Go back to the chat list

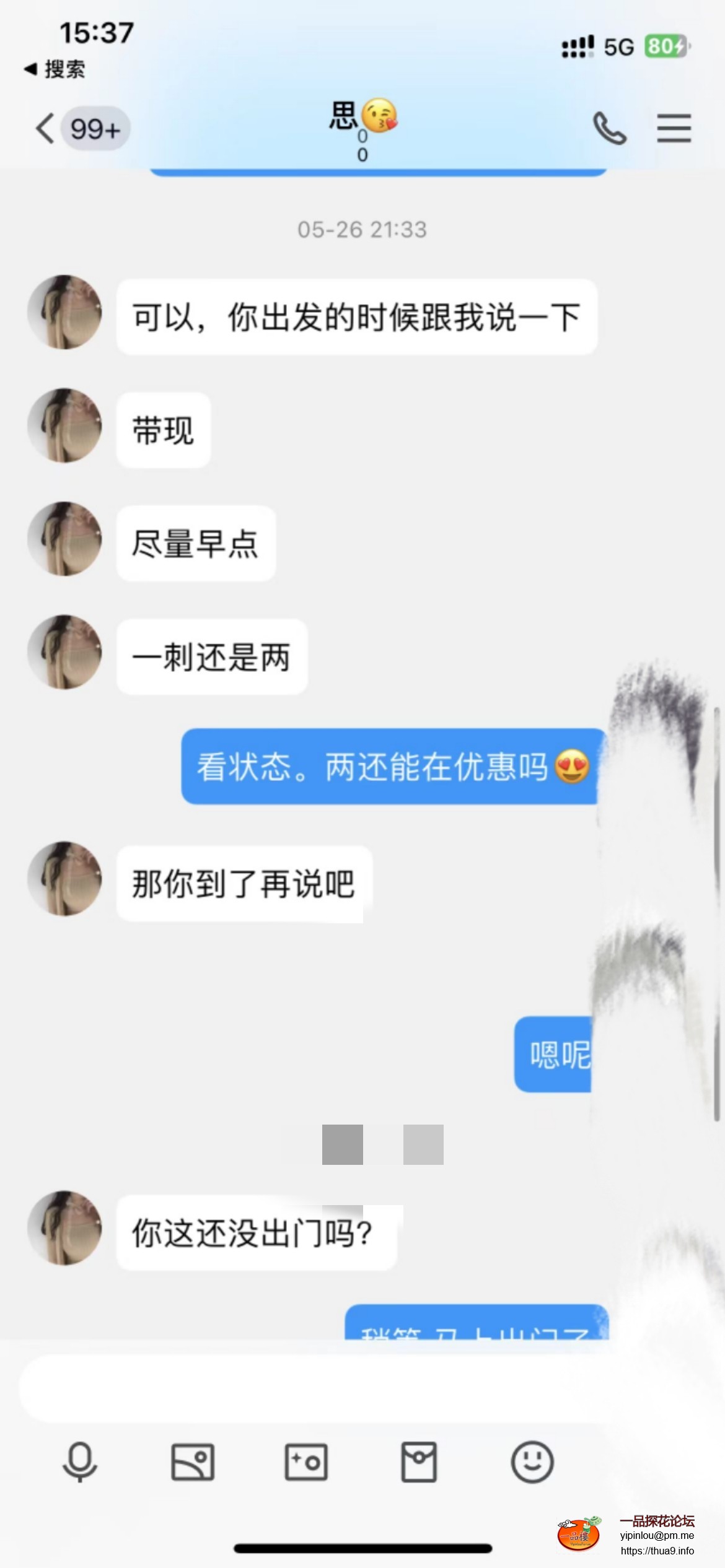click(45, 129)
